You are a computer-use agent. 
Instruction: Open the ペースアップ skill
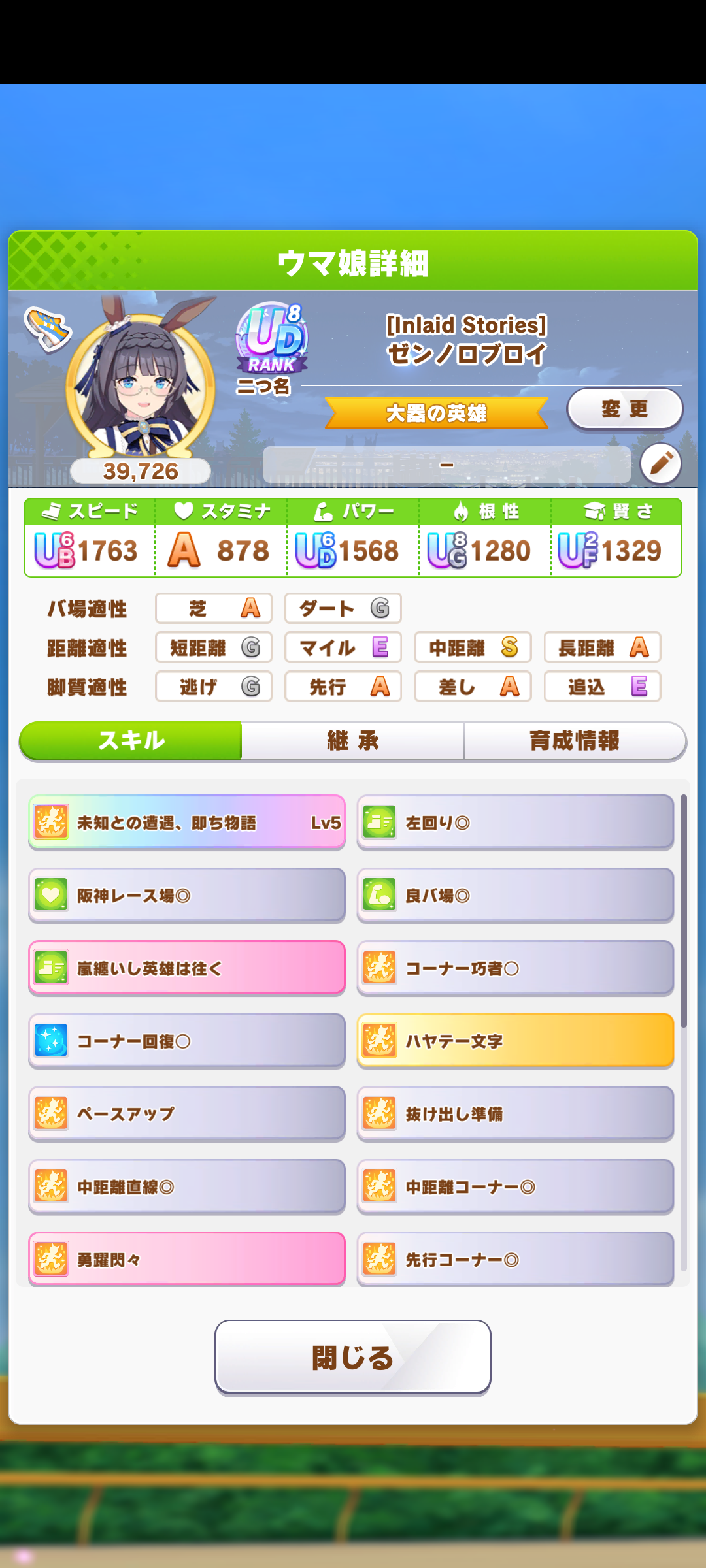(187, 1114)
